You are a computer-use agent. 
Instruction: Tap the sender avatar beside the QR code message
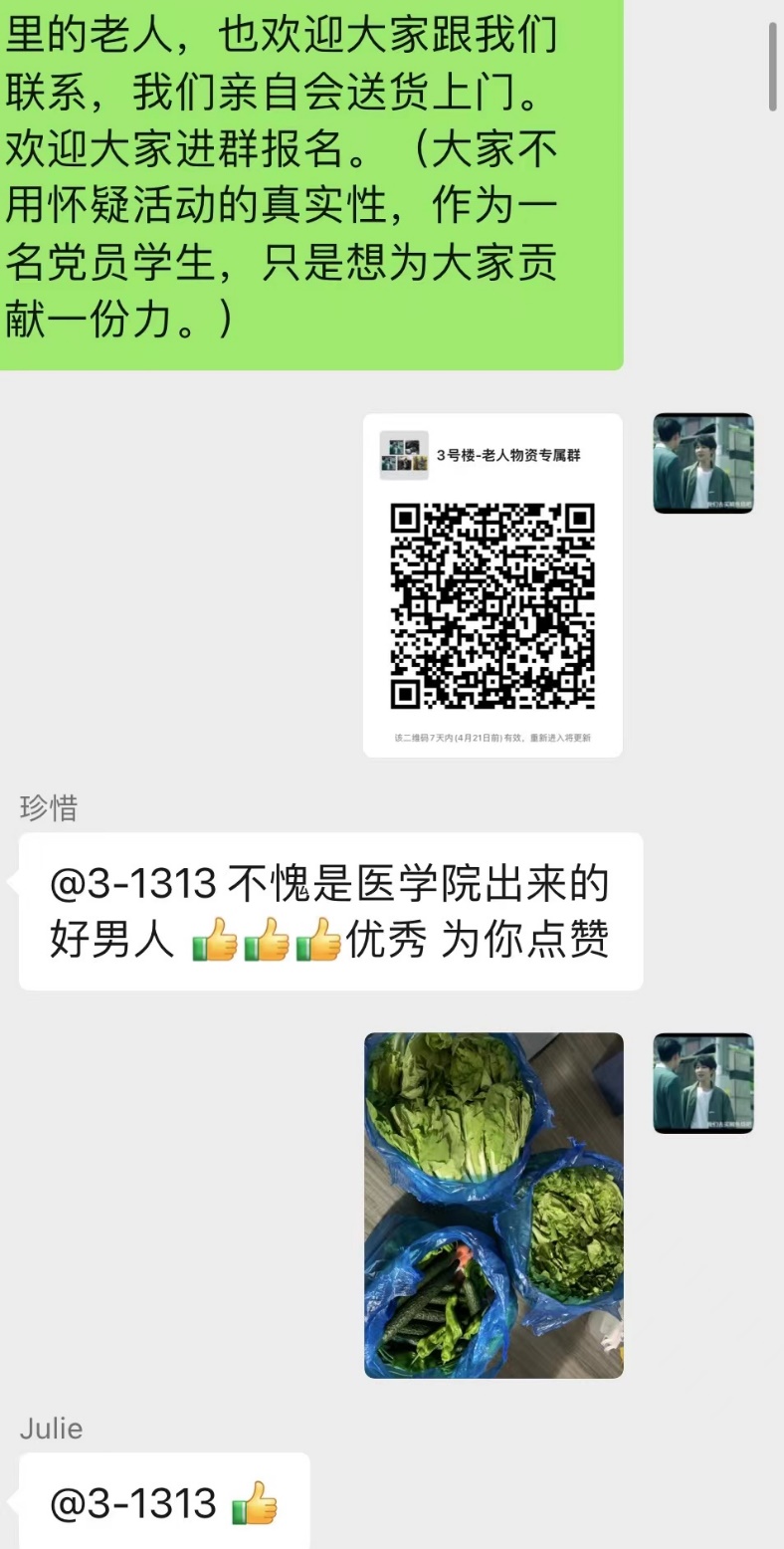tap(702, 464)
